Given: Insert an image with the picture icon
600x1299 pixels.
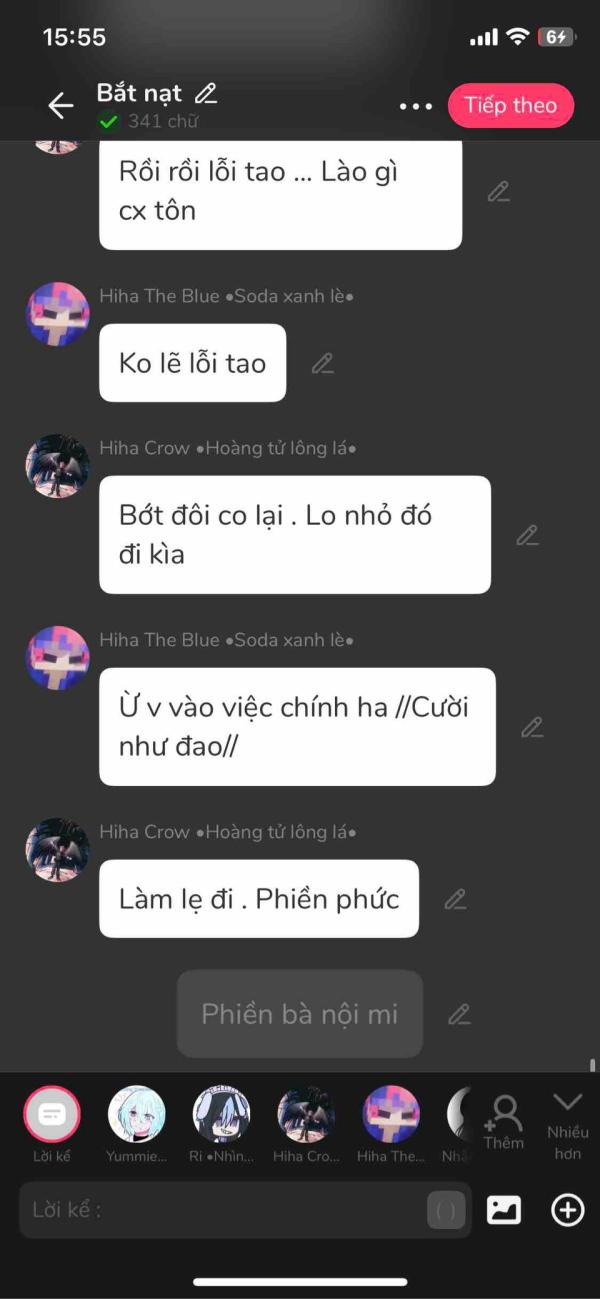Looking at the screenshot, I should pyautogui.click(x=504, y=1210).
